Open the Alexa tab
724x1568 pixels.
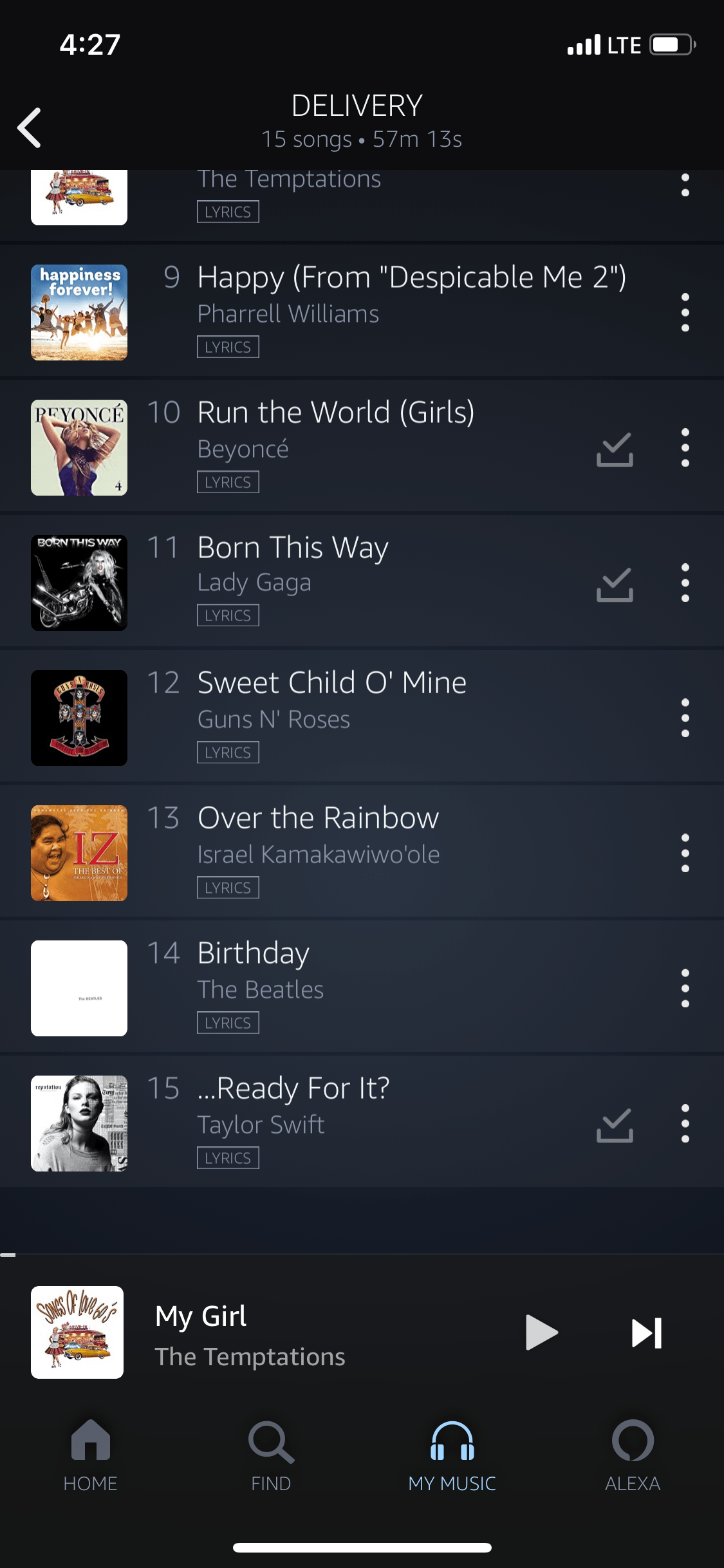coord(633,1456)
